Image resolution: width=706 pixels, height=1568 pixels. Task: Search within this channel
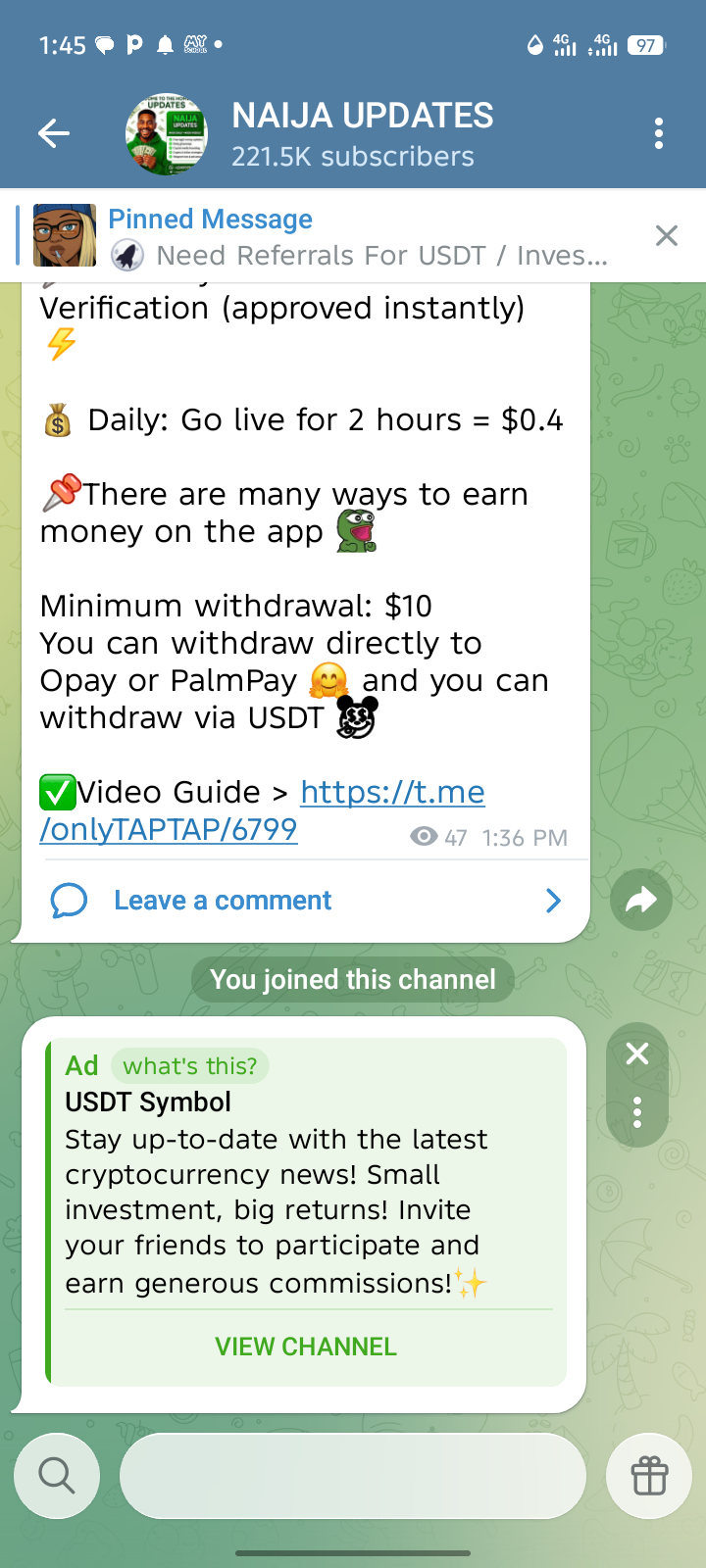coord(56,1475)
